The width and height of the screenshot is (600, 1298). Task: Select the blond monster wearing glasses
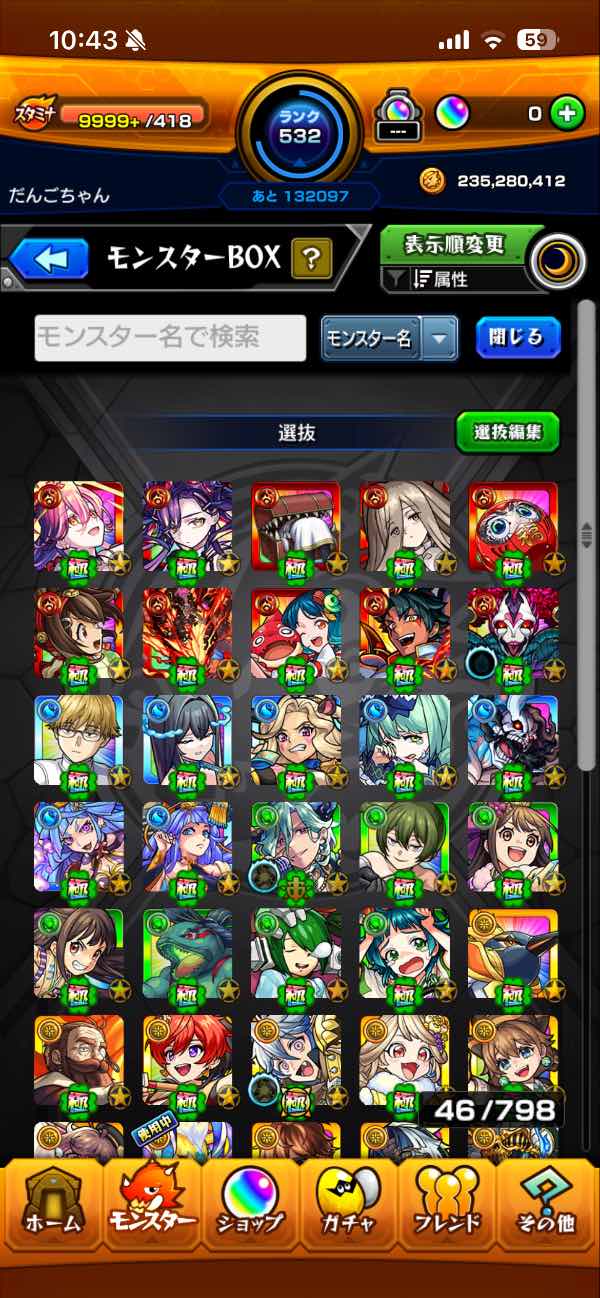coord(79,740)
